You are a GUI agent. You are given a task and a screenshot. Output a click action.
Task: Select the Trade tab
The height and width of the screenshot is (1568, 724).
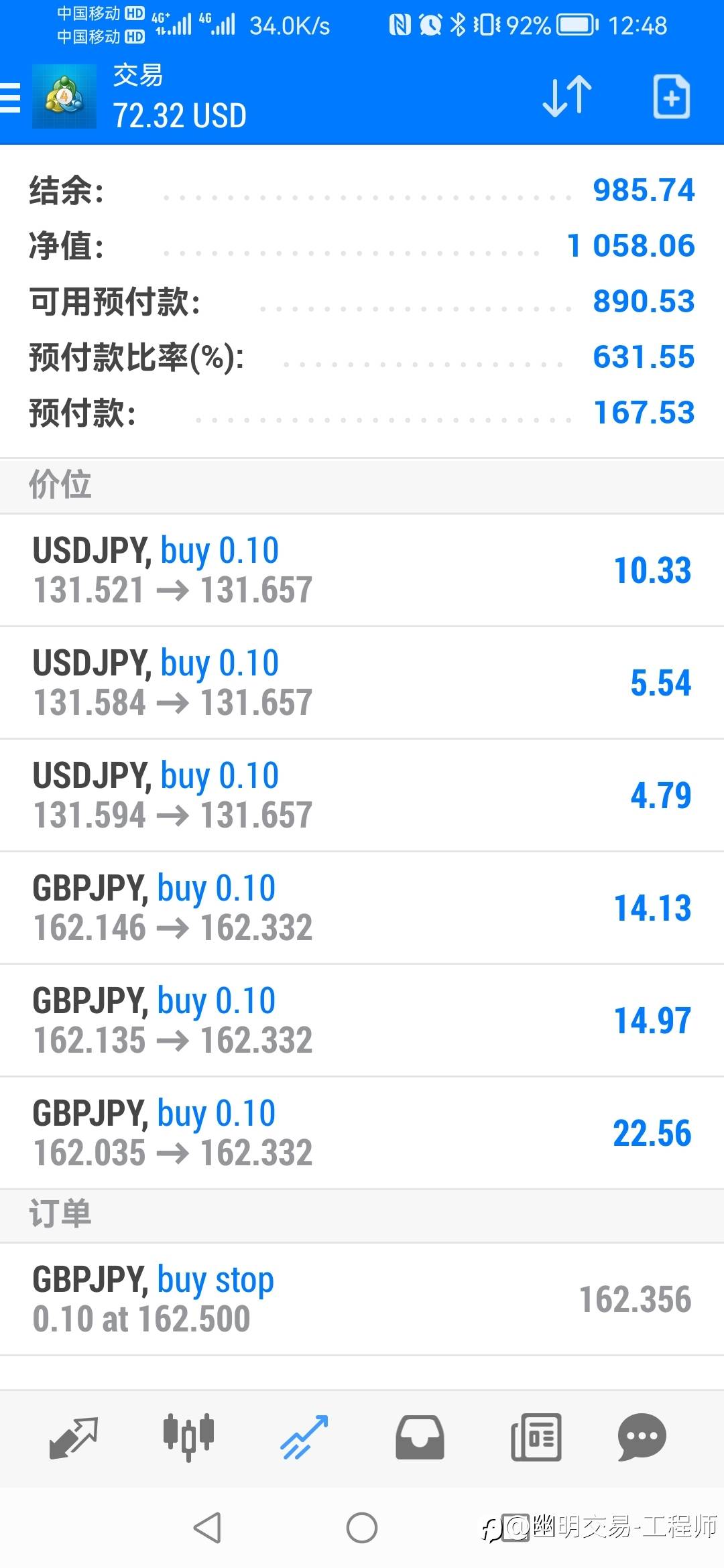point(304,1437)
